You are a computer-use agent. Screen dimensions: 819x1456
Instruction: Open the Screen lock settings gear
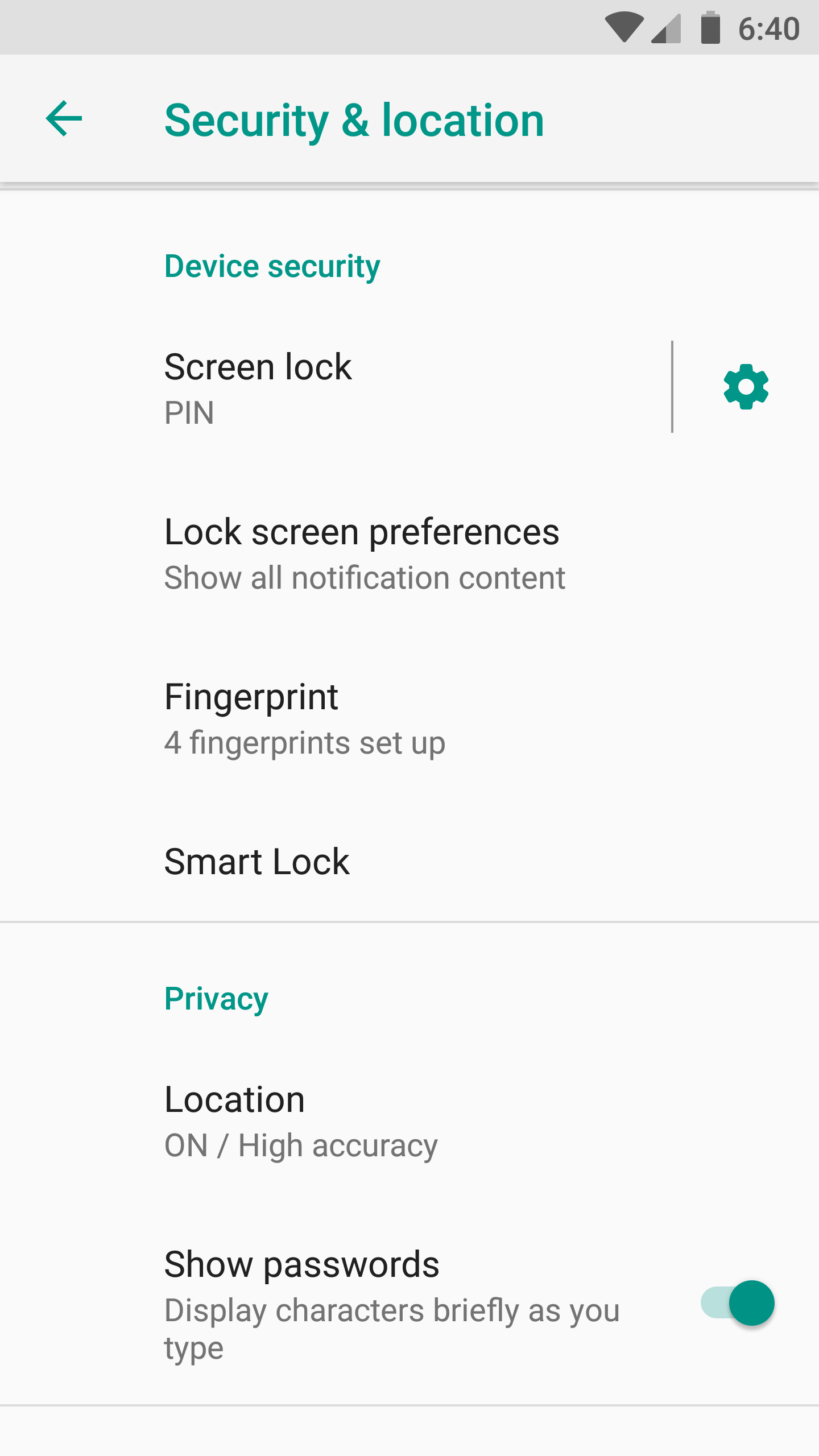point(746,387)
